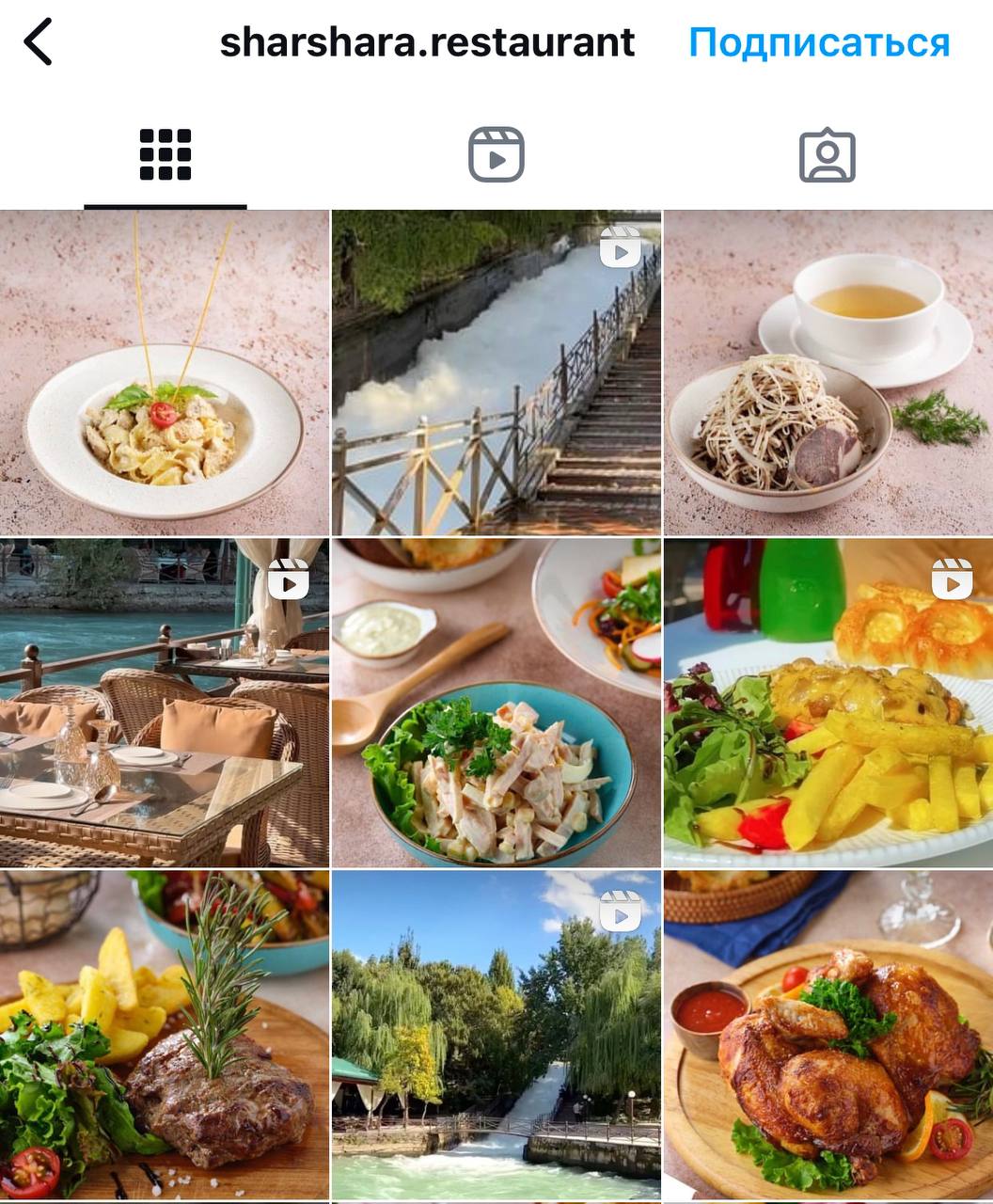Play the park and river bridge reel
Image resolution: width=993 pixels, height=1204 pixels.
pyautogui.click(x=496, y=1035)
